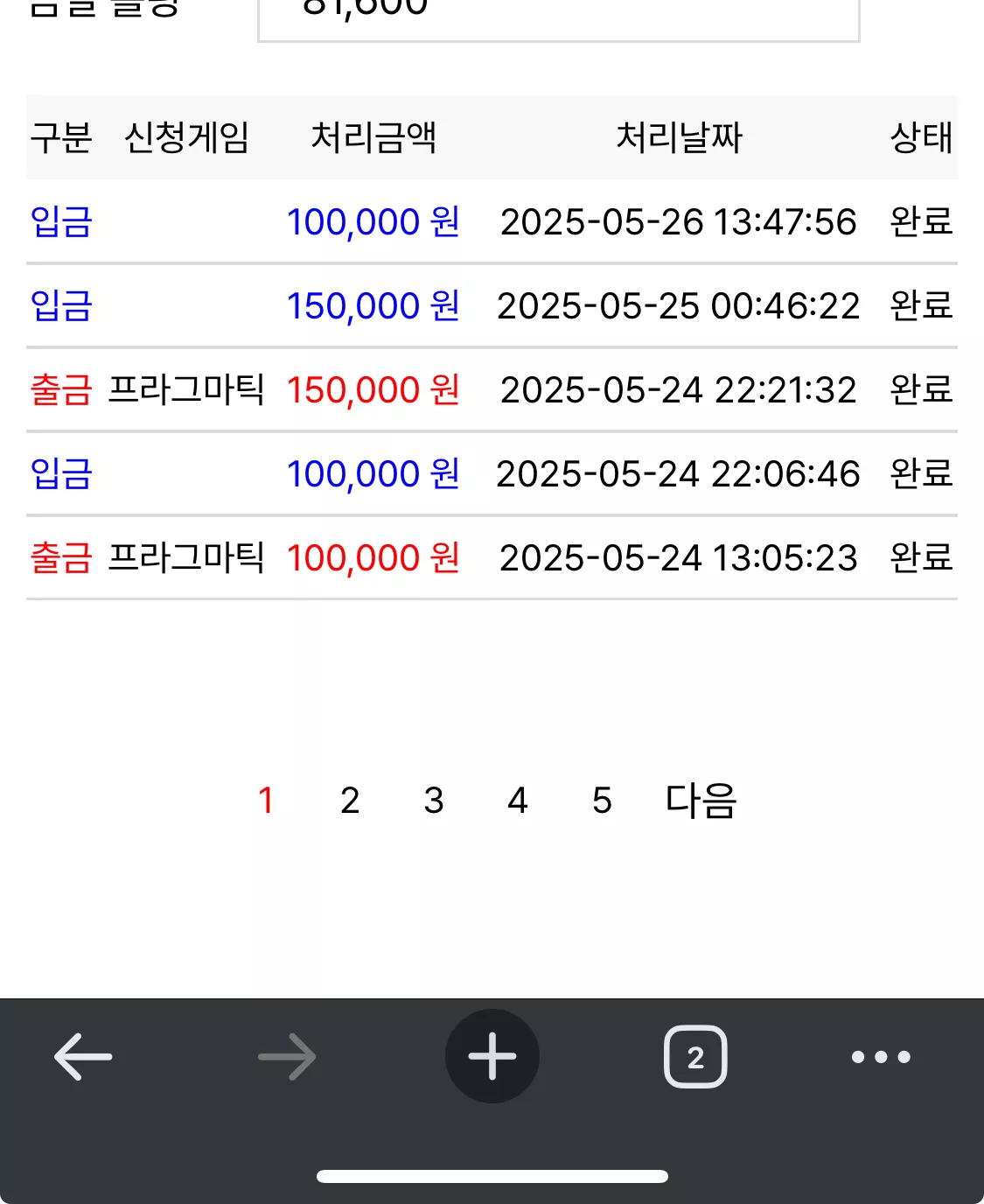The image size is (984, 1204).
Task: Open the browser's three-dot menu
Action: click(x=881, y=1057)
